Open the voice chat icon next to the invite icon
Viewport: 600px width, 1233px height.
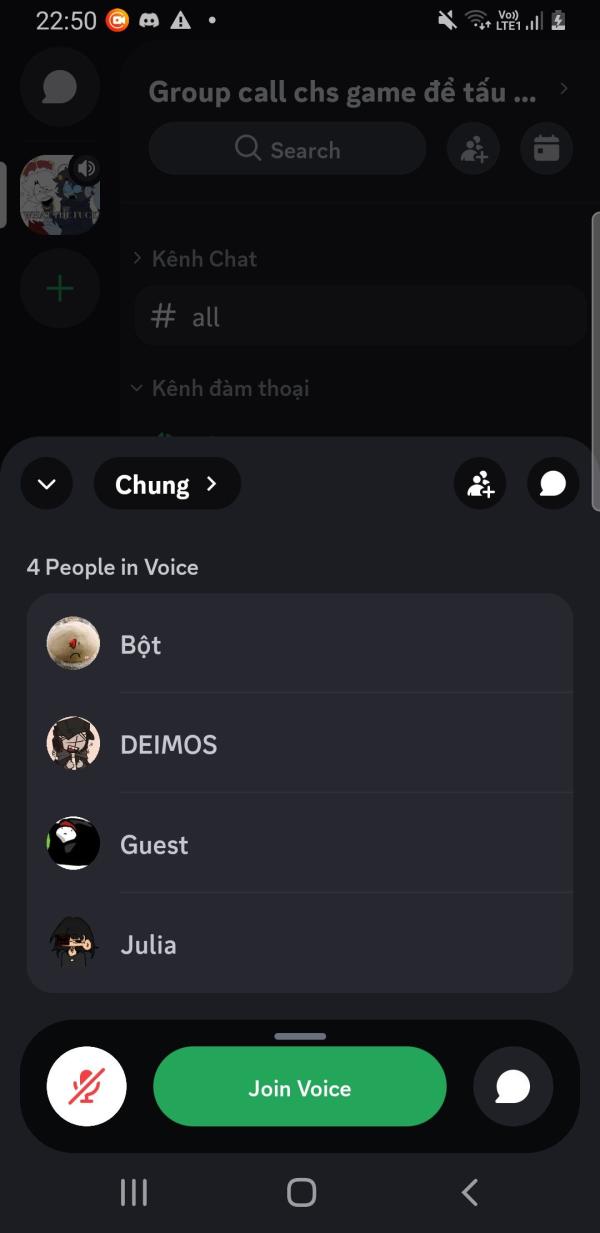point(553,484)
